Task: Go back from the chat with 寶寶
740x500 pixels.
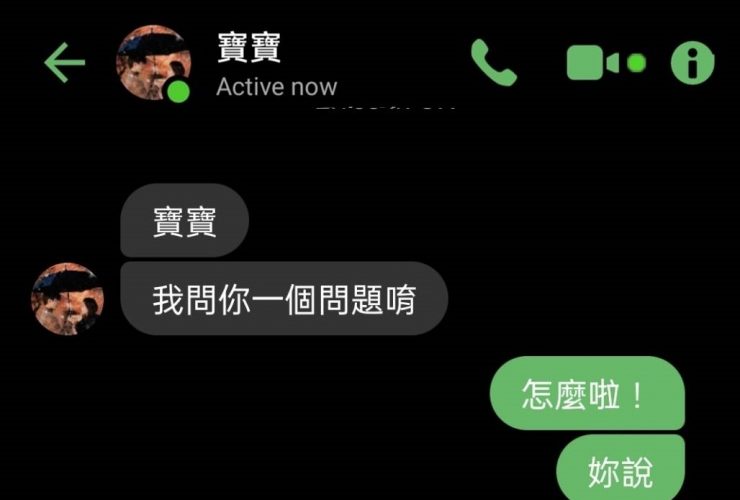Action: (x=65, y=63)
